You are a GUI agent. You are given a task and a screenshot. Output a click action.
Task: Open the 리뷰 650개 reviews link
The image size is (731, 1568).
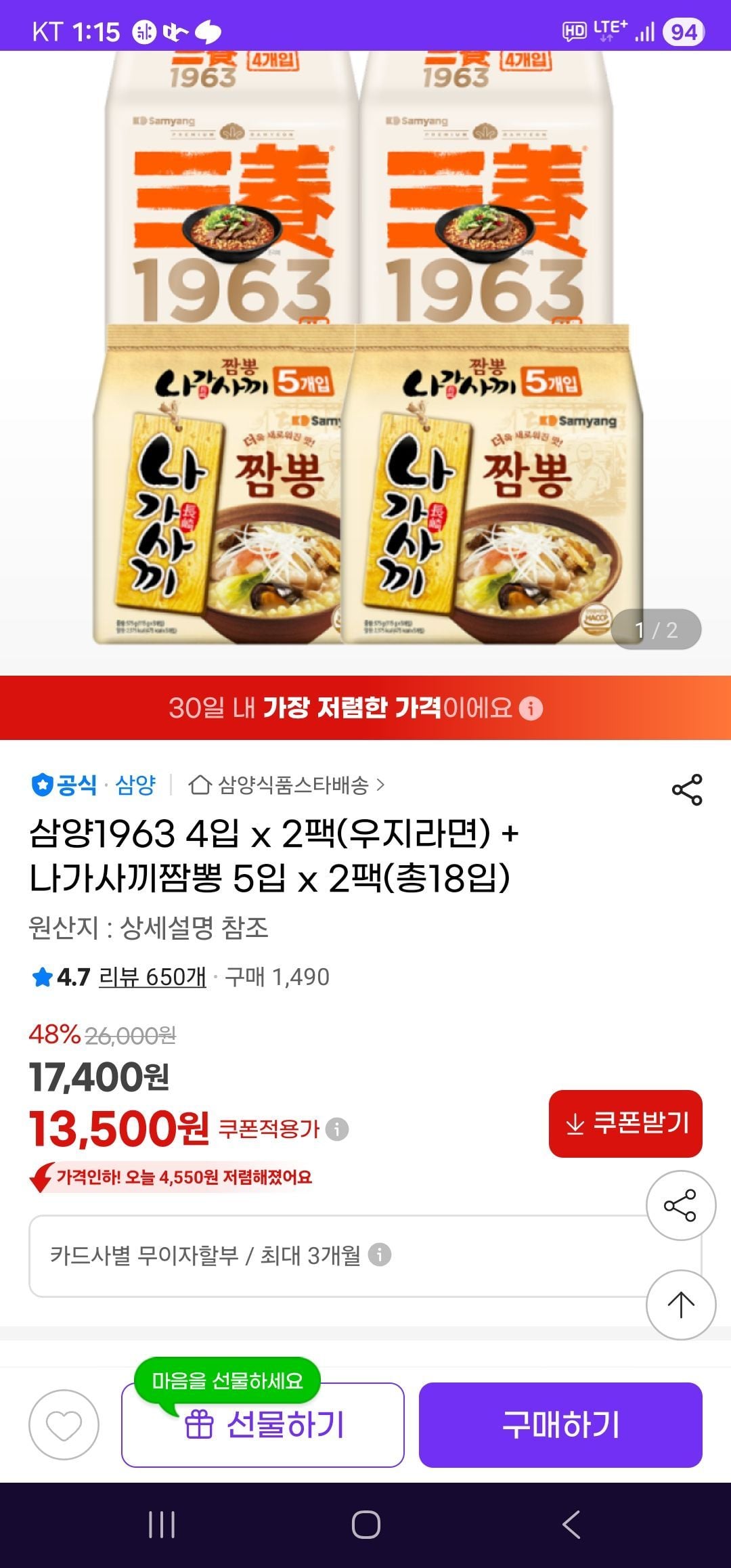coord(152,977)
